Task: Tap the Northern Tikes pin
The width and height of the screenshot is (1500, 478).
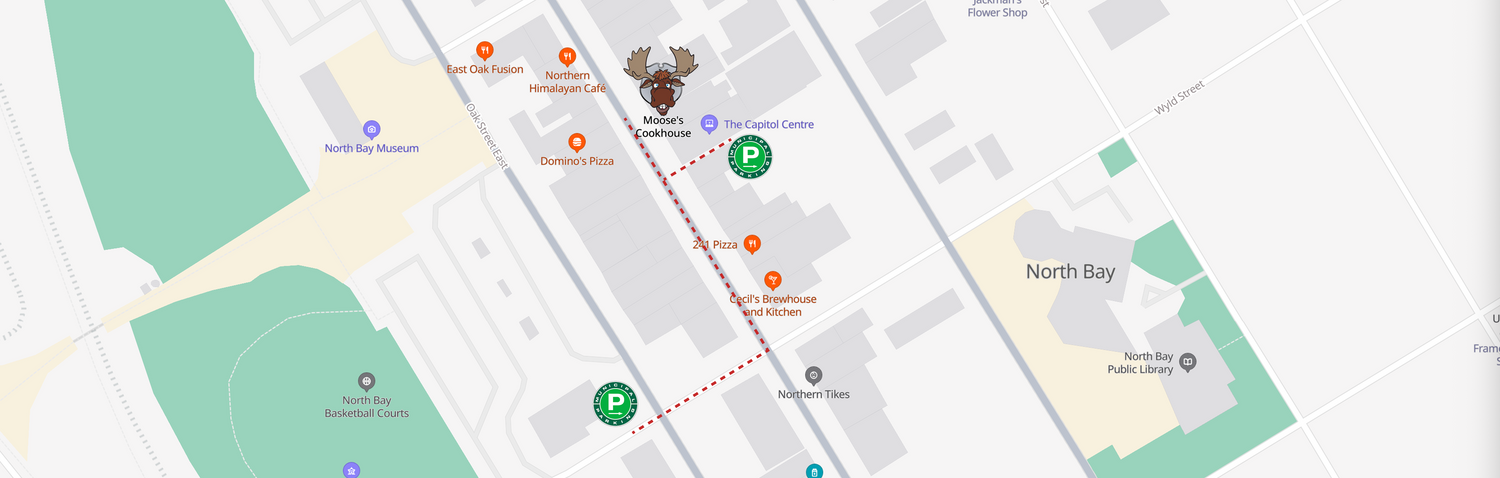Action: [x=814, y=376]
